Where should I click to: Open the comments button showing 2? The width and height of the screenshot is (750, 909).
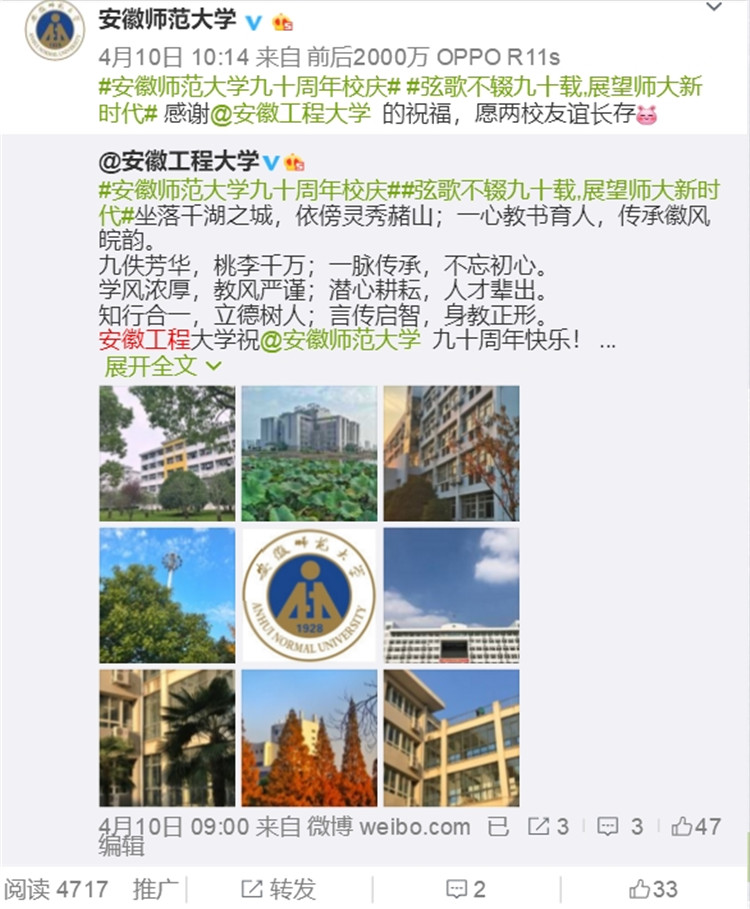(466, 888)
